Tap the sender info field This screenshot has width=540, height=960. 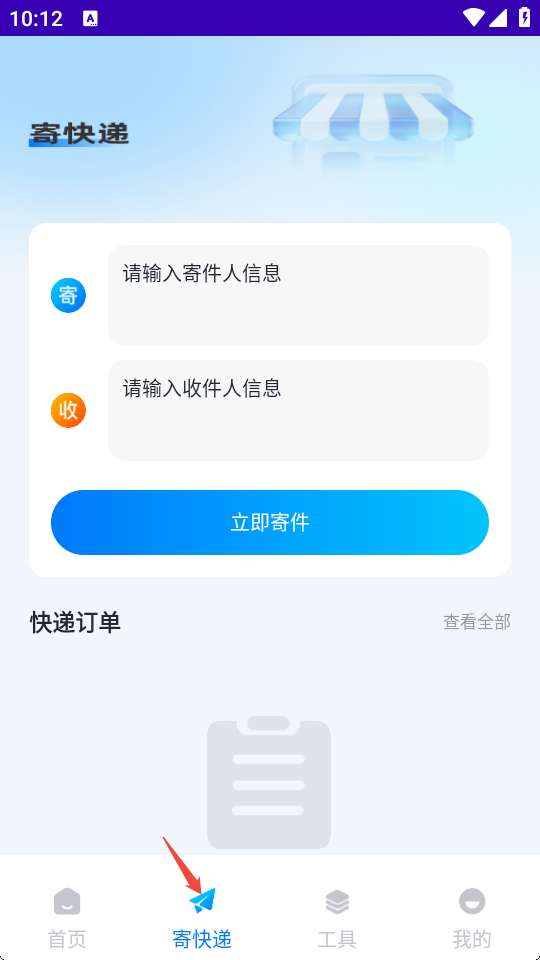coord(298,295)
